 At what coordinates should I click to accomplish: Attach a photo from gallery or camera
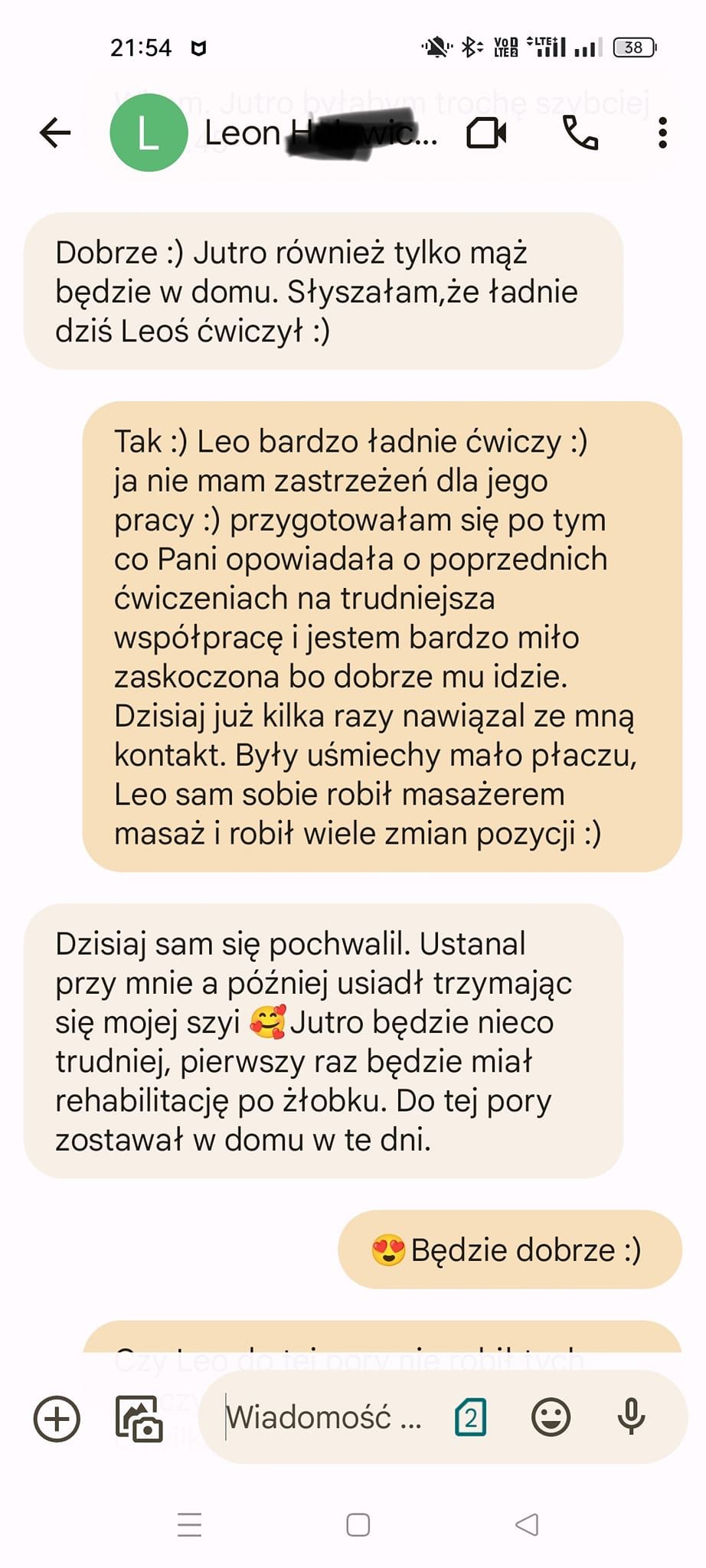pos(139,1418)
